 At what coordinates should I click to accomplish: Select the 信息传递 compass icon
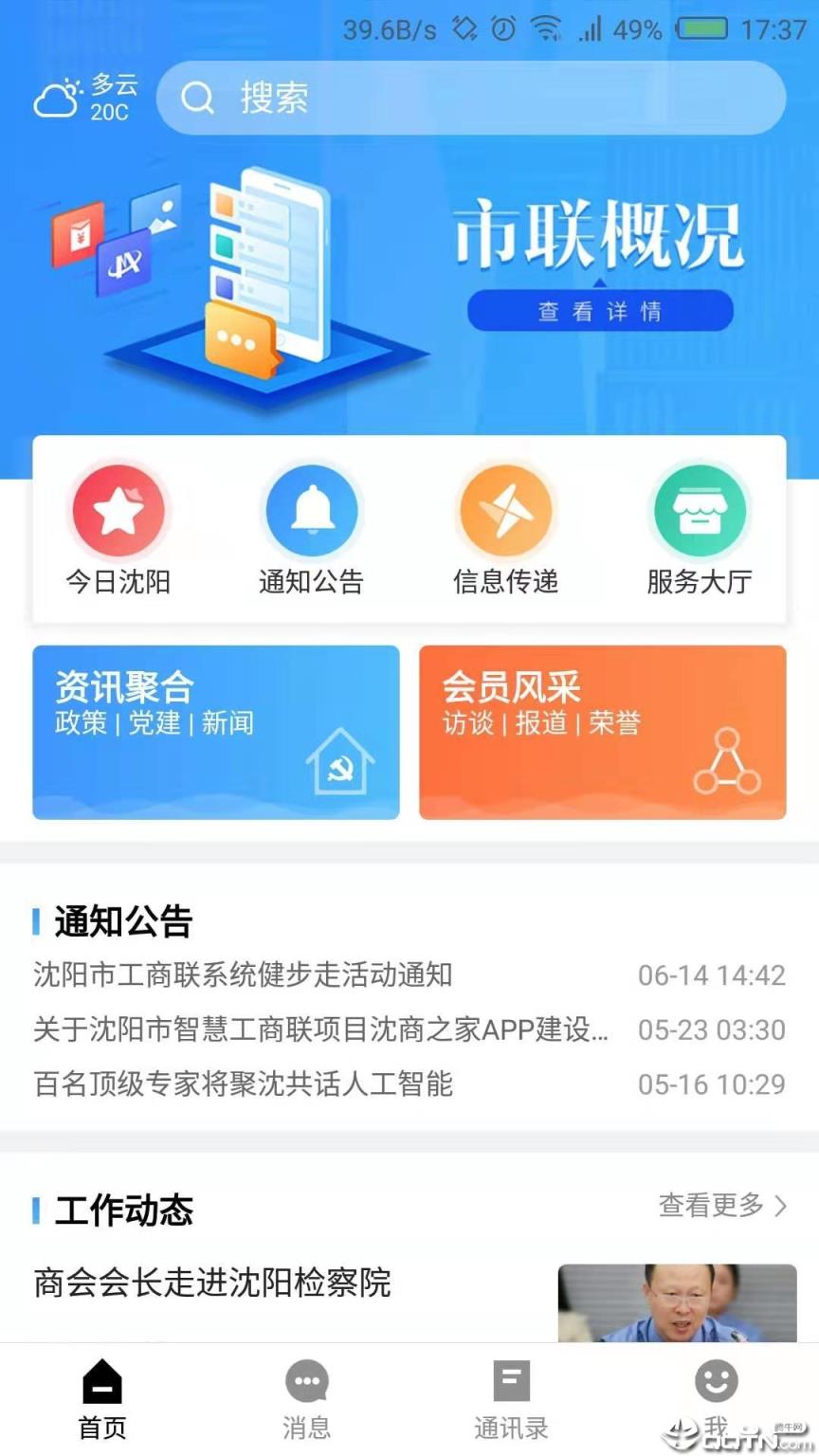(x=505, y=509)
